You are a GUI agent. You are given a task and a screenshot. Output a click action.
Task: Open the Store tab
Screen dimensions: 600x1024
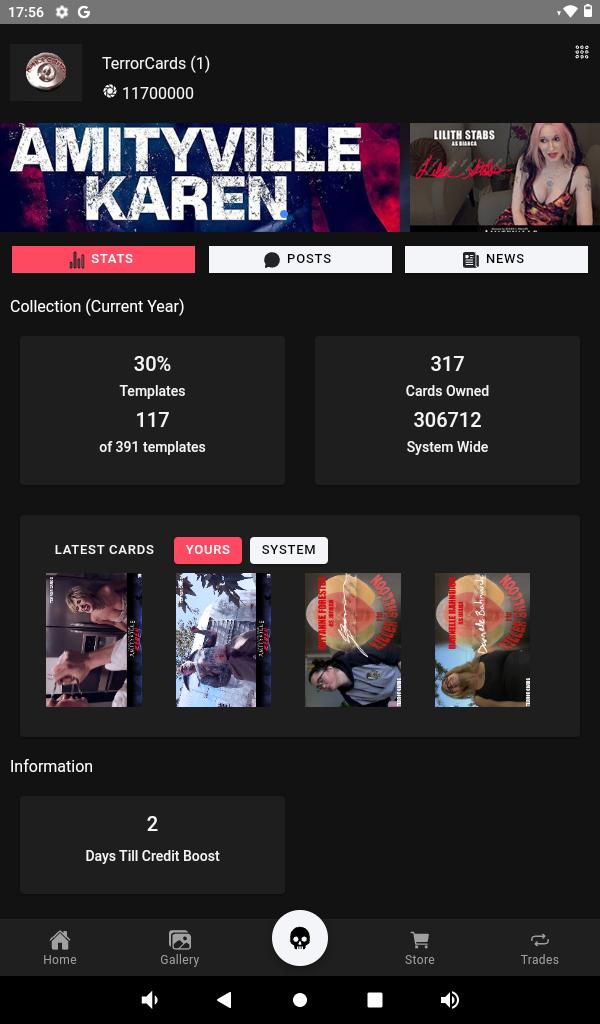[420, 948]
